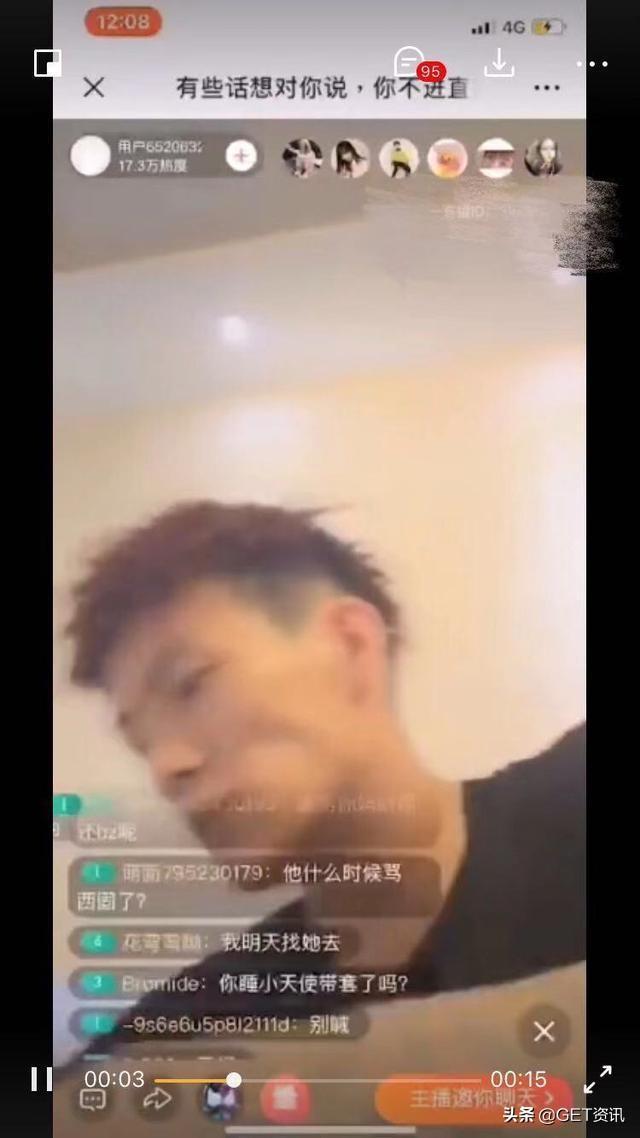Tap the video progress bar to seek

[x=320, y=1080]
